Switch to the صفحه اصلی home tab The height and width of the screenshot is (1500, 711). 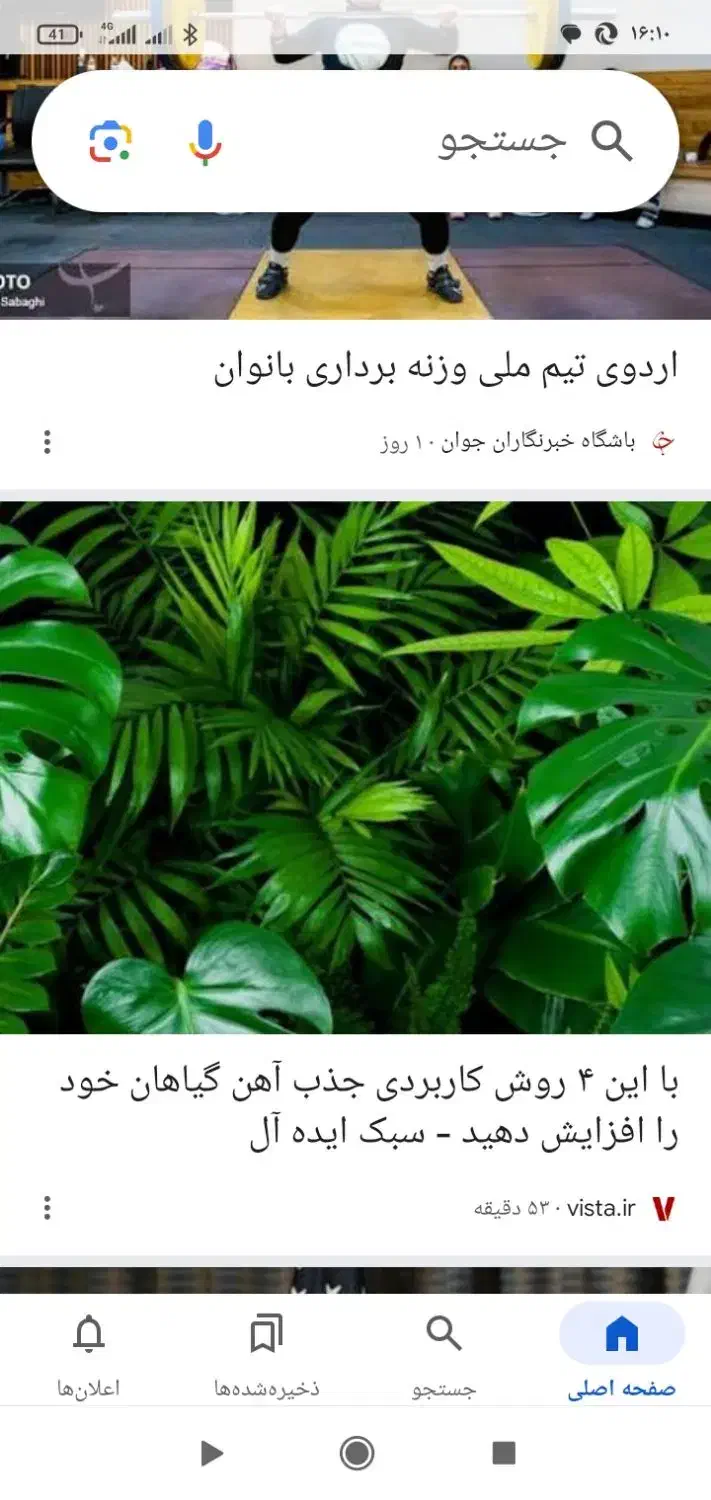[622, 1350]
